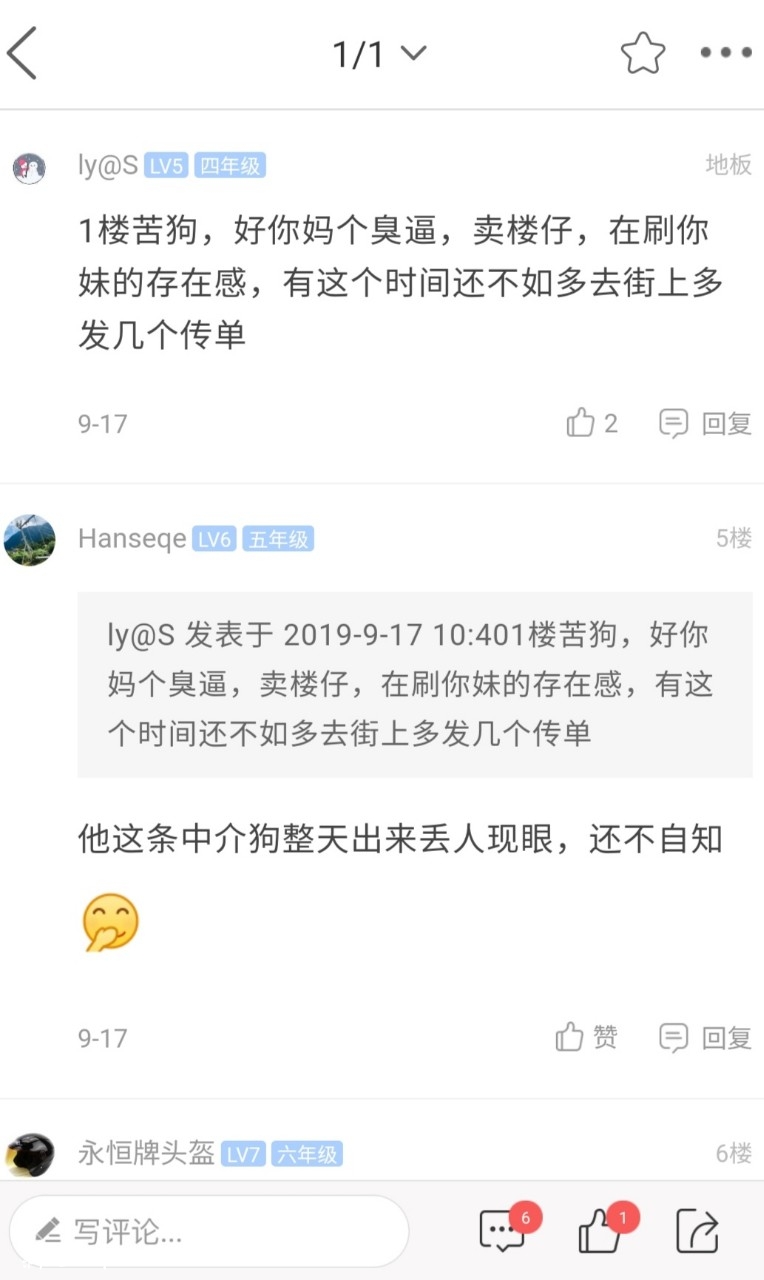Tap the 写评论 comment input field

[x=210, y=1231]
